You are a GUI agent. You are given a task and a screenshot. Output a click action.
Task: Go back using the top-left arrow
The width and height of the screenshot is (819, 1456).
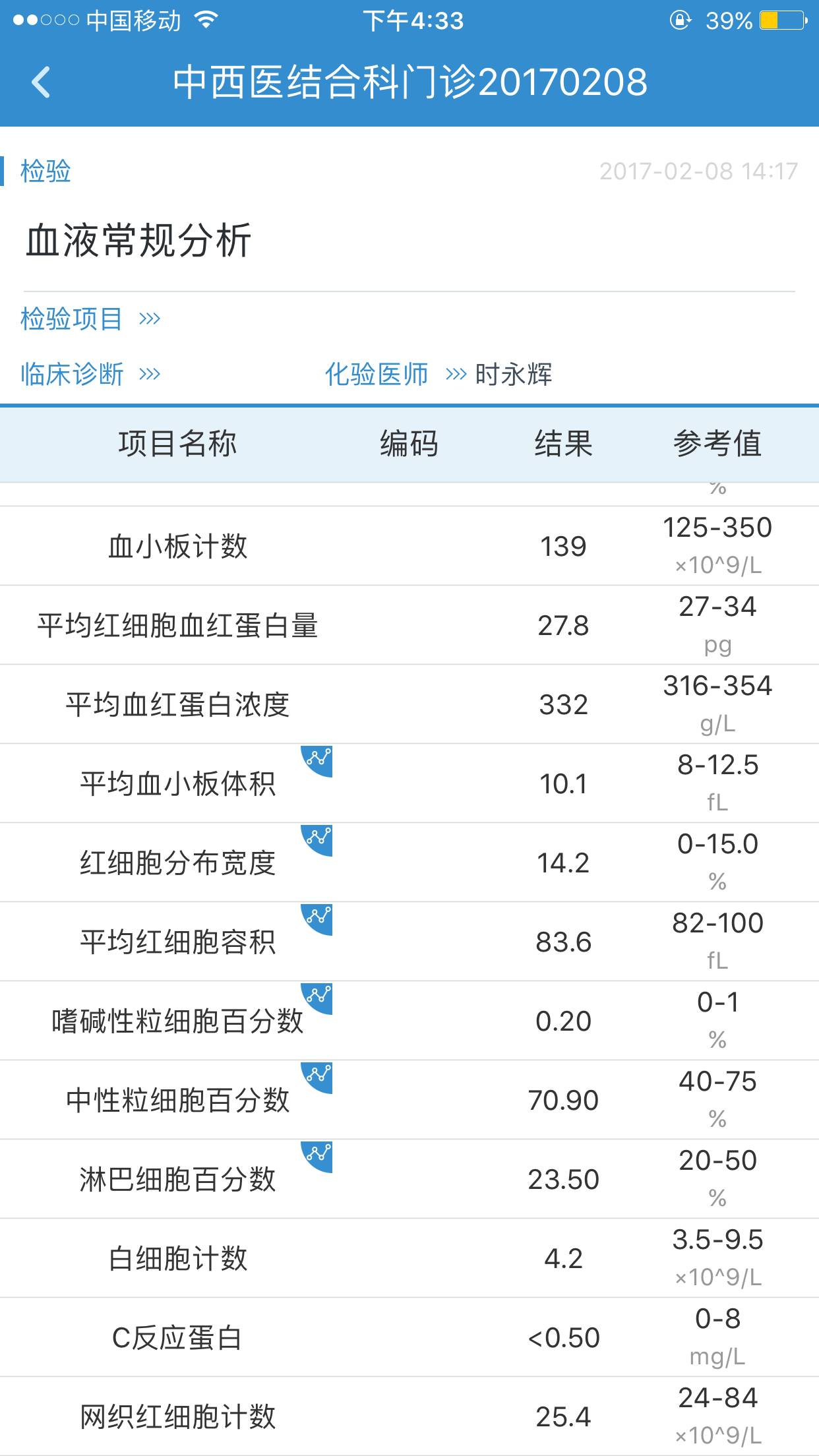coord(41,82)
